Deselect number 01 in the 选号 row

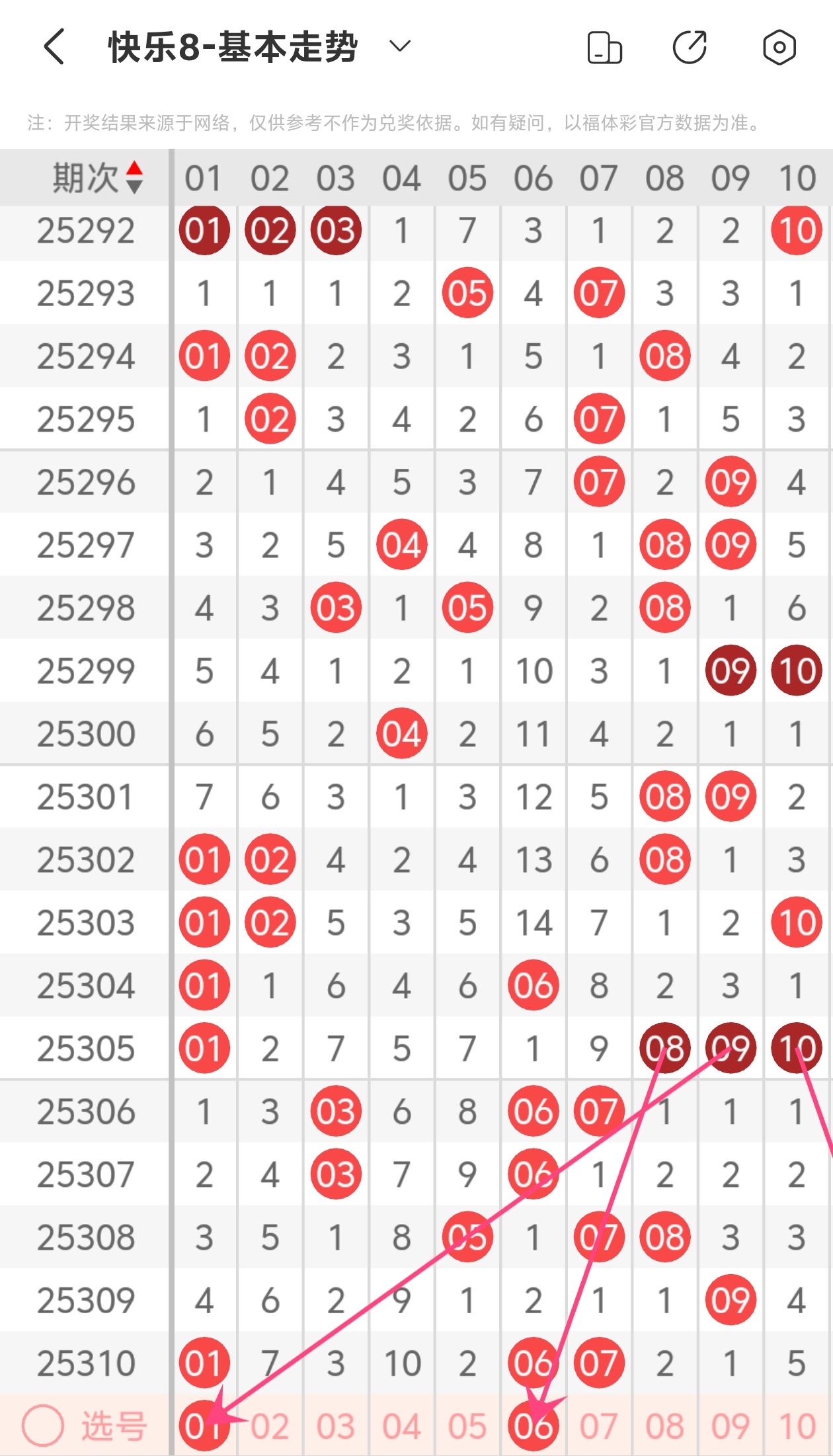204,1426
